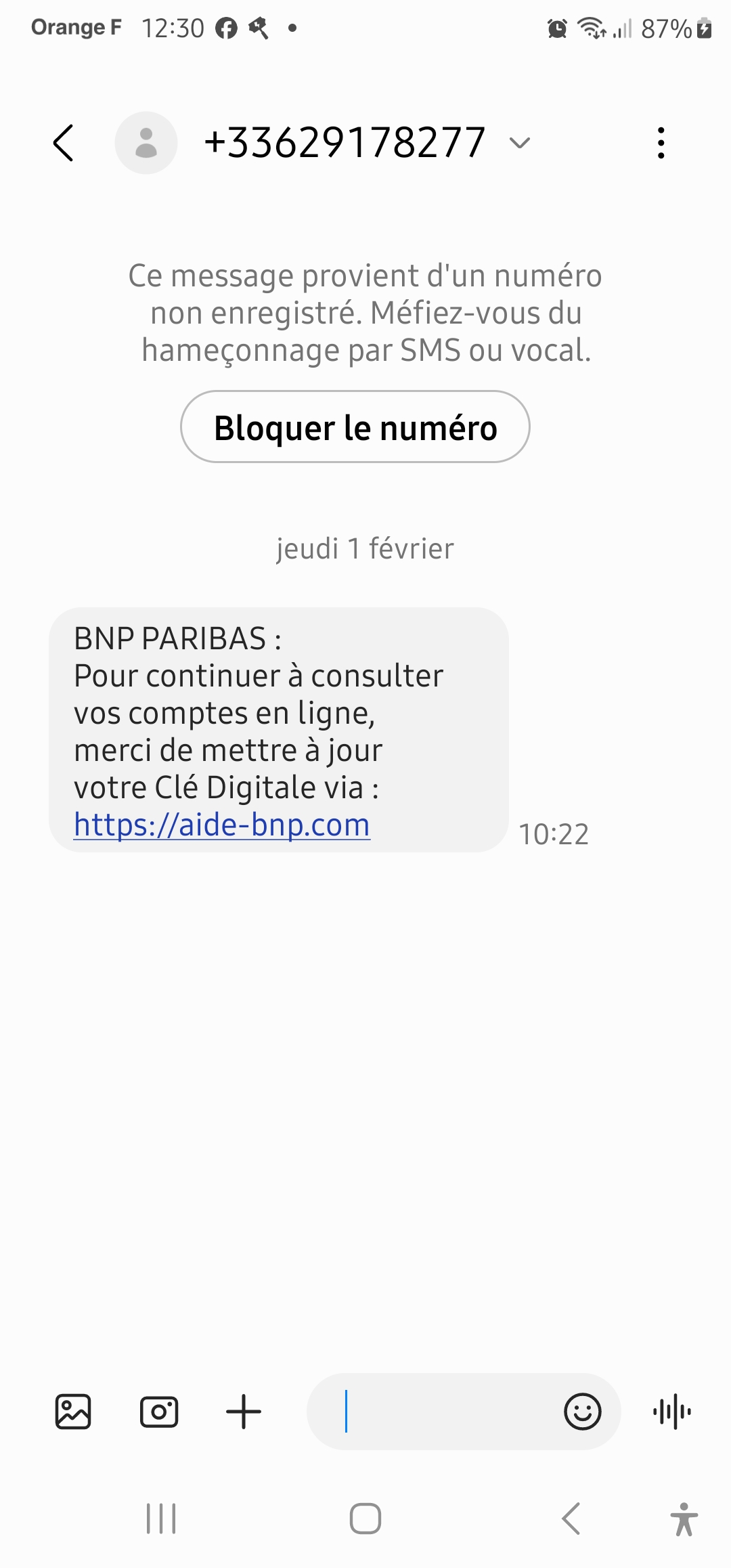This screenshot has height=1568, width=731.
Task: Record a voice message
Action: [672, 1412]
